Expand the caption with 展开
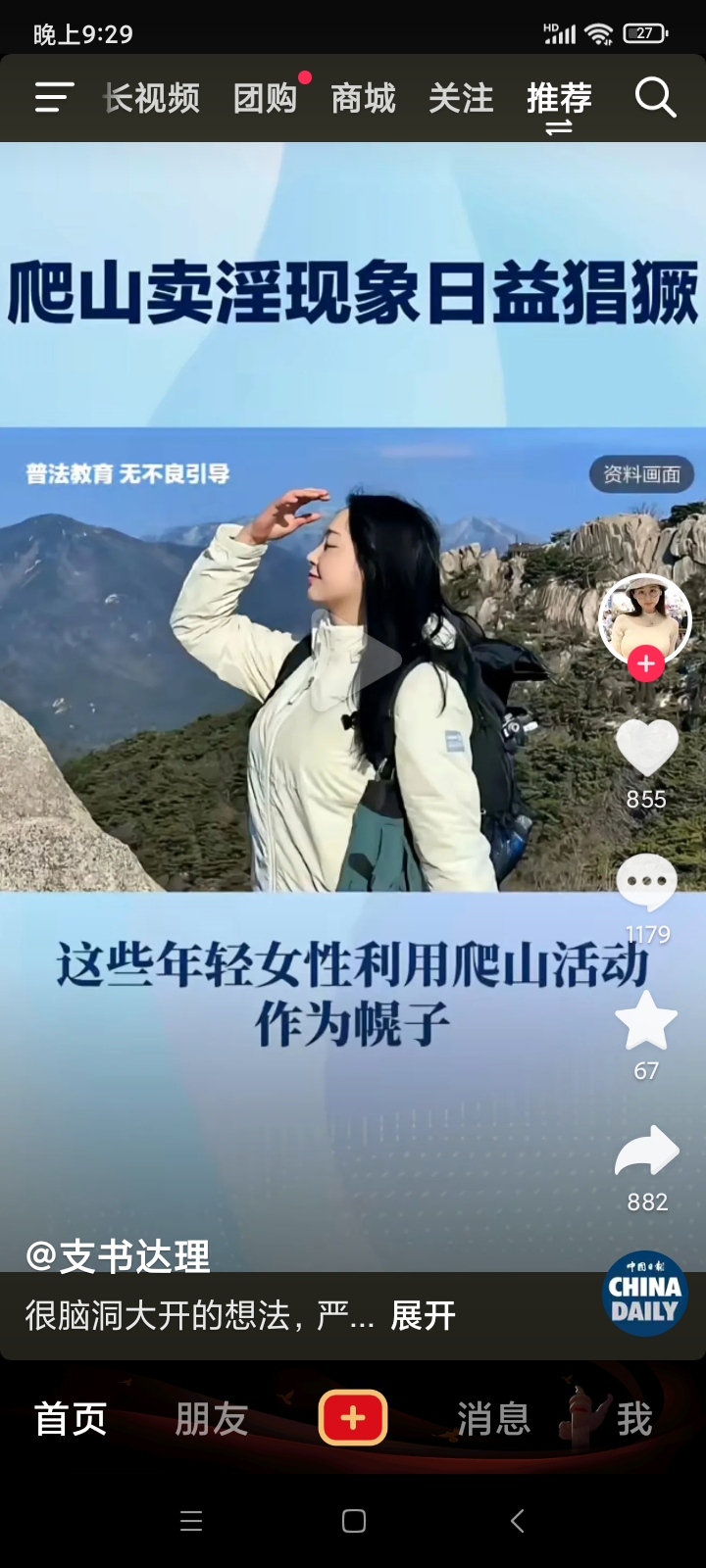The image size is (706, 1568). pyautogui.click(x=423, y=1316)
